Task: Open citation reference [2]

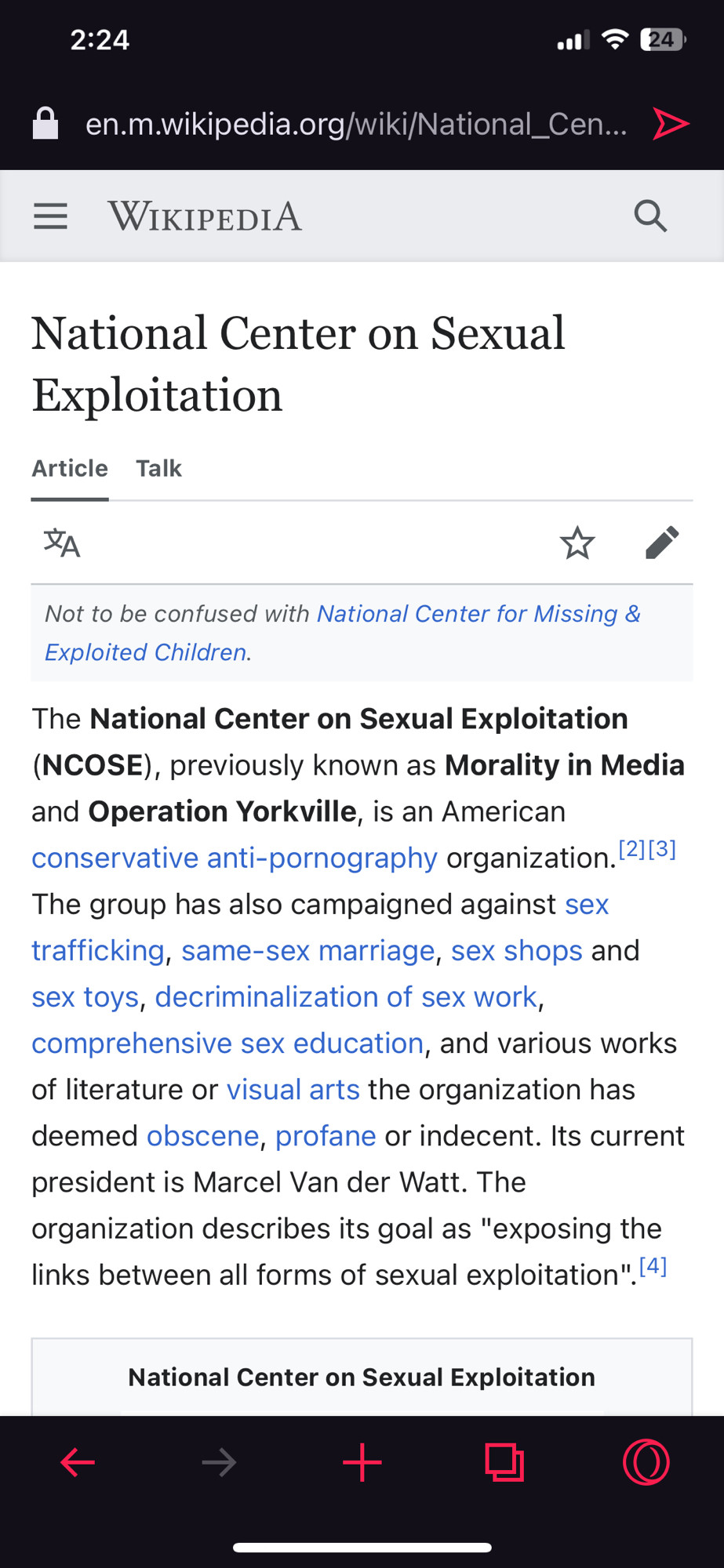Action: click(x=631, y=849)
